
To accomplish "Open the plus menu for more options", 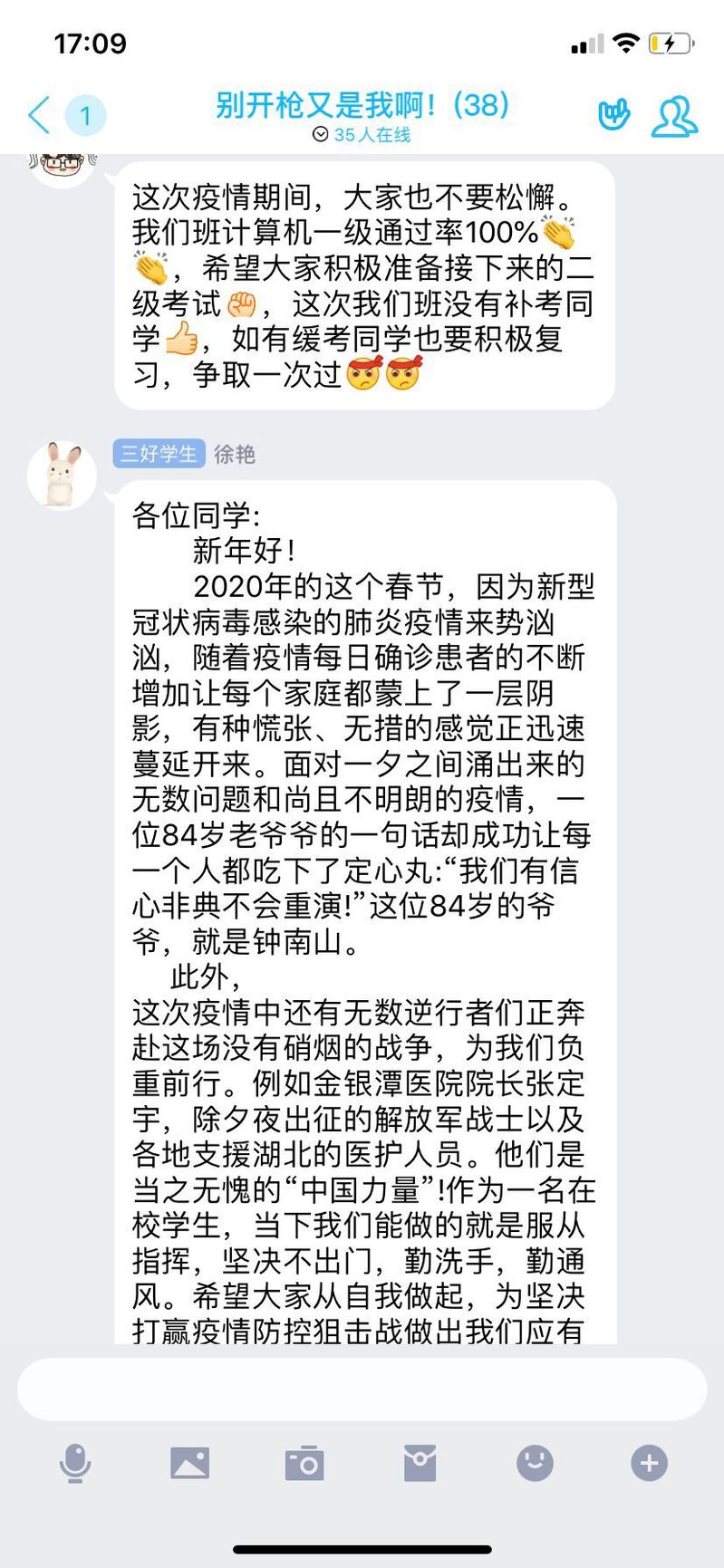I will pos(649,1463).
